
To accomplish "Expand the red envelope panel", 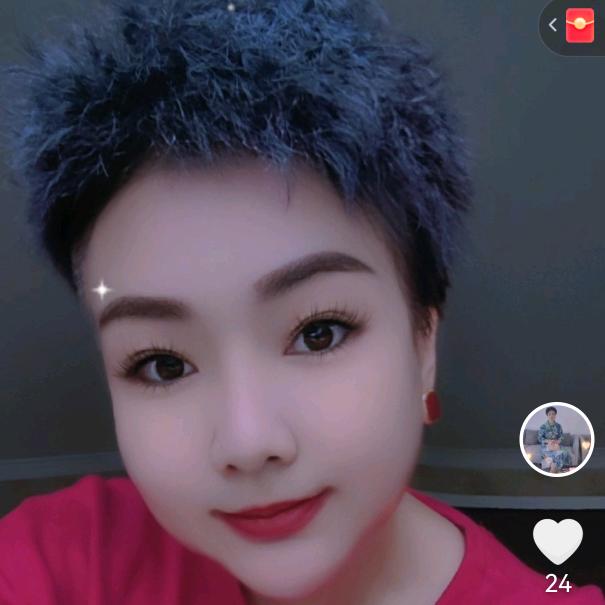I will 553,25.
